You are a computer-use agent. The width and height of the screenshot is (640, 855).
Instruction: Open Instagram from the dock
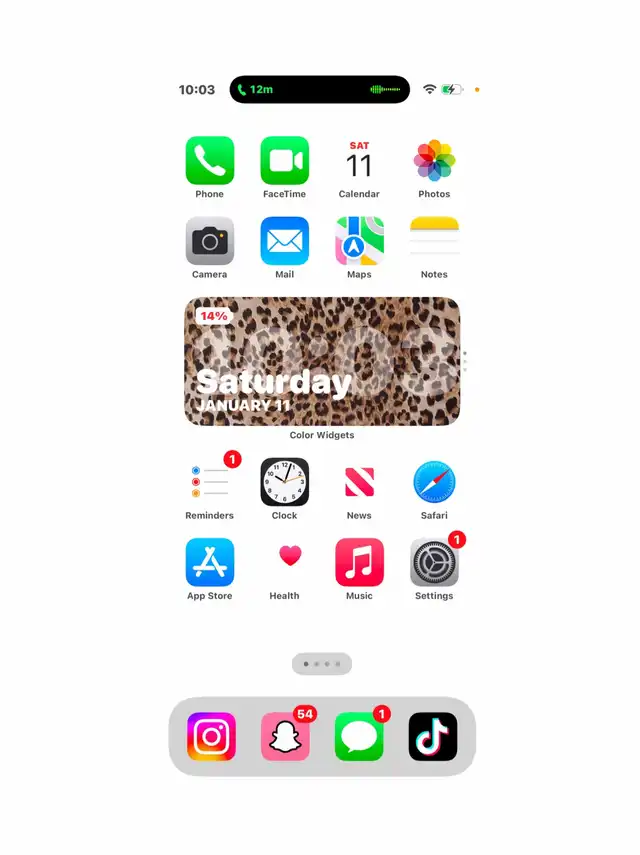[212, 737]
